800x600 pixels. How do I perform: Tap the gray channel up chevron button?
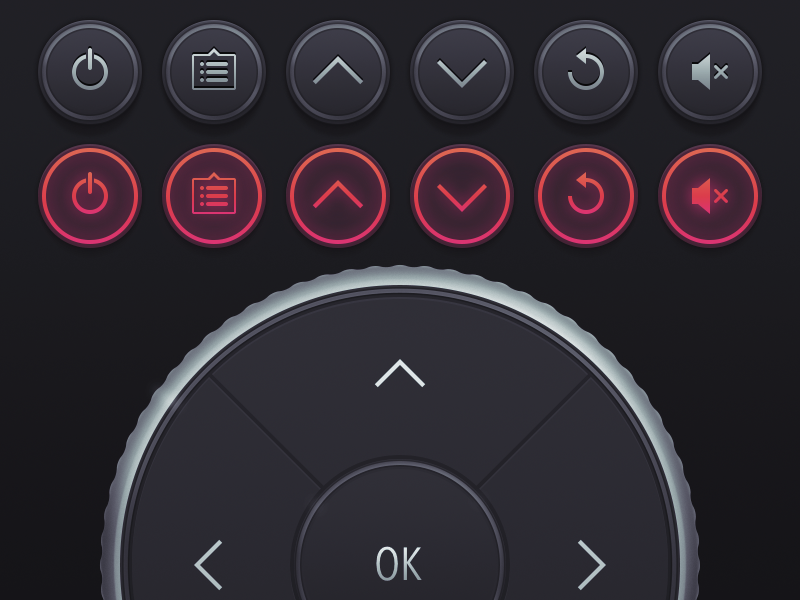coord(338,71)
